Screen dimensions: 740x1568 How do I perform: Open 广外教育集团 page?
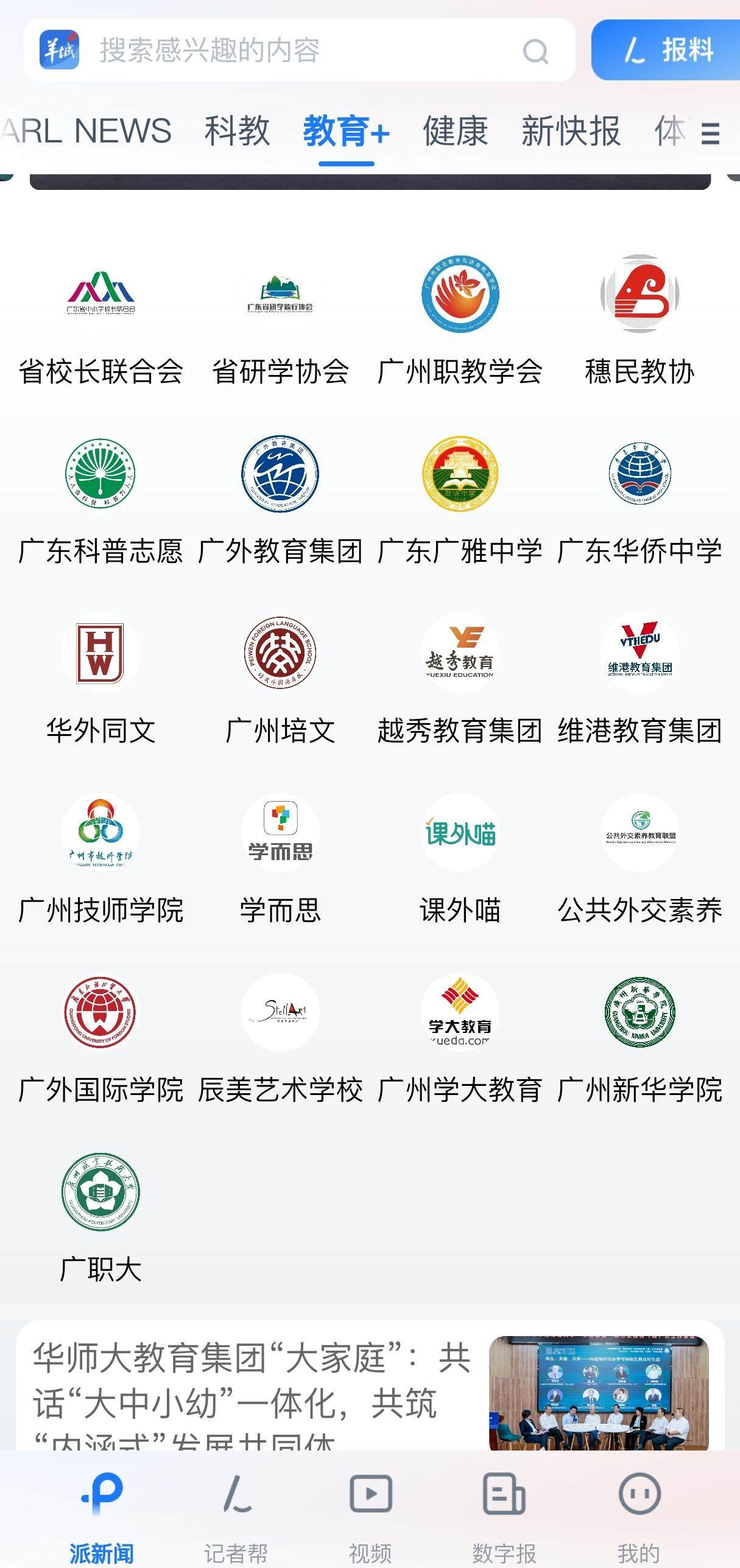(280, 499)
